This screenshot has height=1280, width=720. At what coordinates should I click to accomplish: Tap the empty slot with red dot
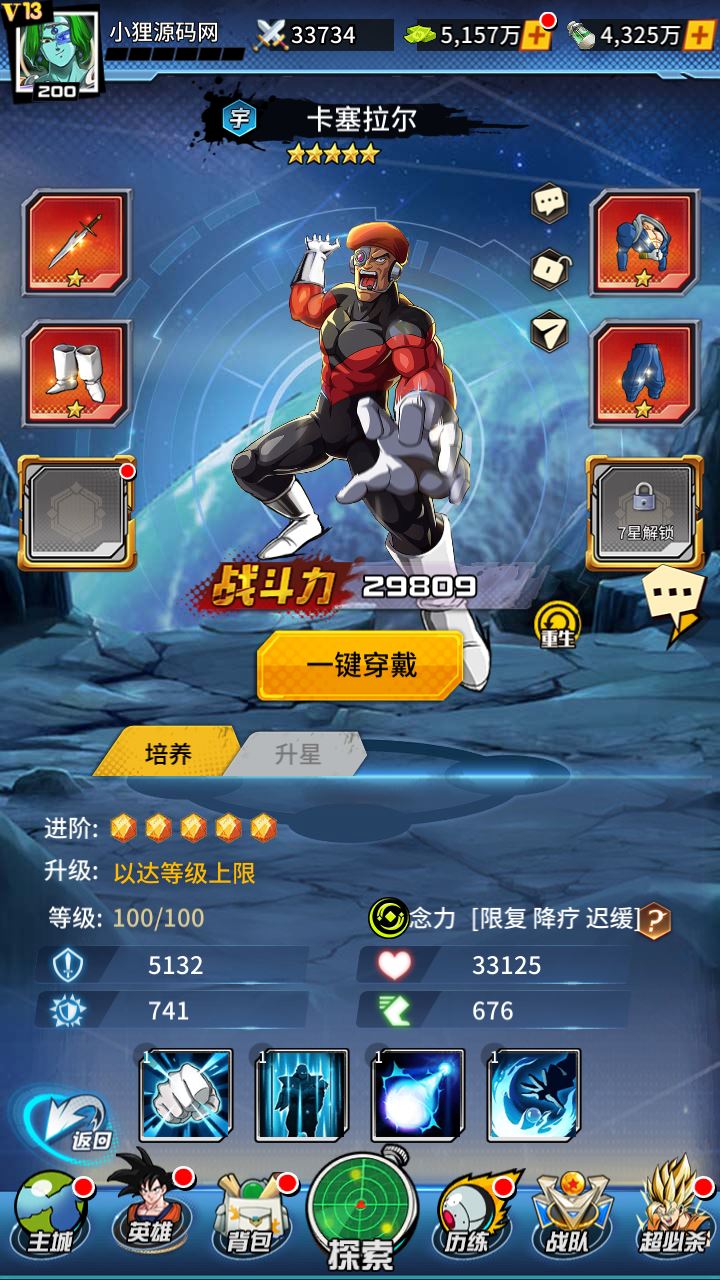(x=77, y=512)
